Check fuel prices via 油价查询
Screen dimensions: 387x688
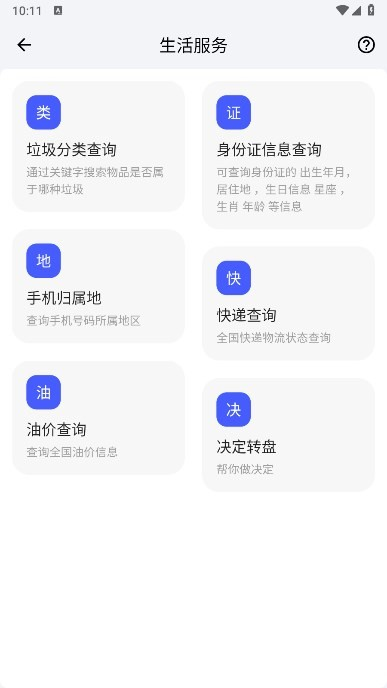coord(98,418)
